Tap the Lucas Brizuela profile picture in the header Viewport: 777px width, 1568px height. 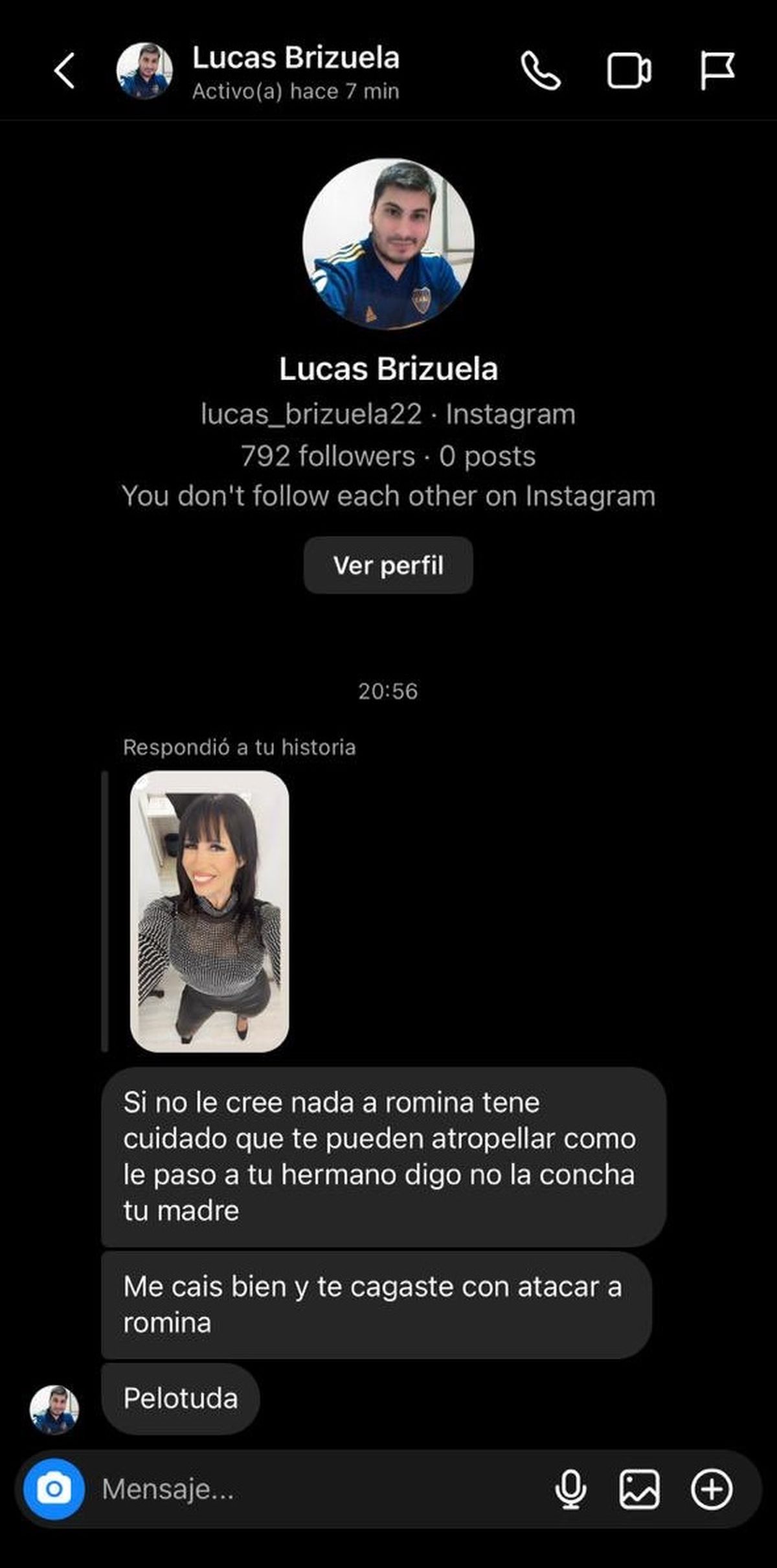click(146, 70)
